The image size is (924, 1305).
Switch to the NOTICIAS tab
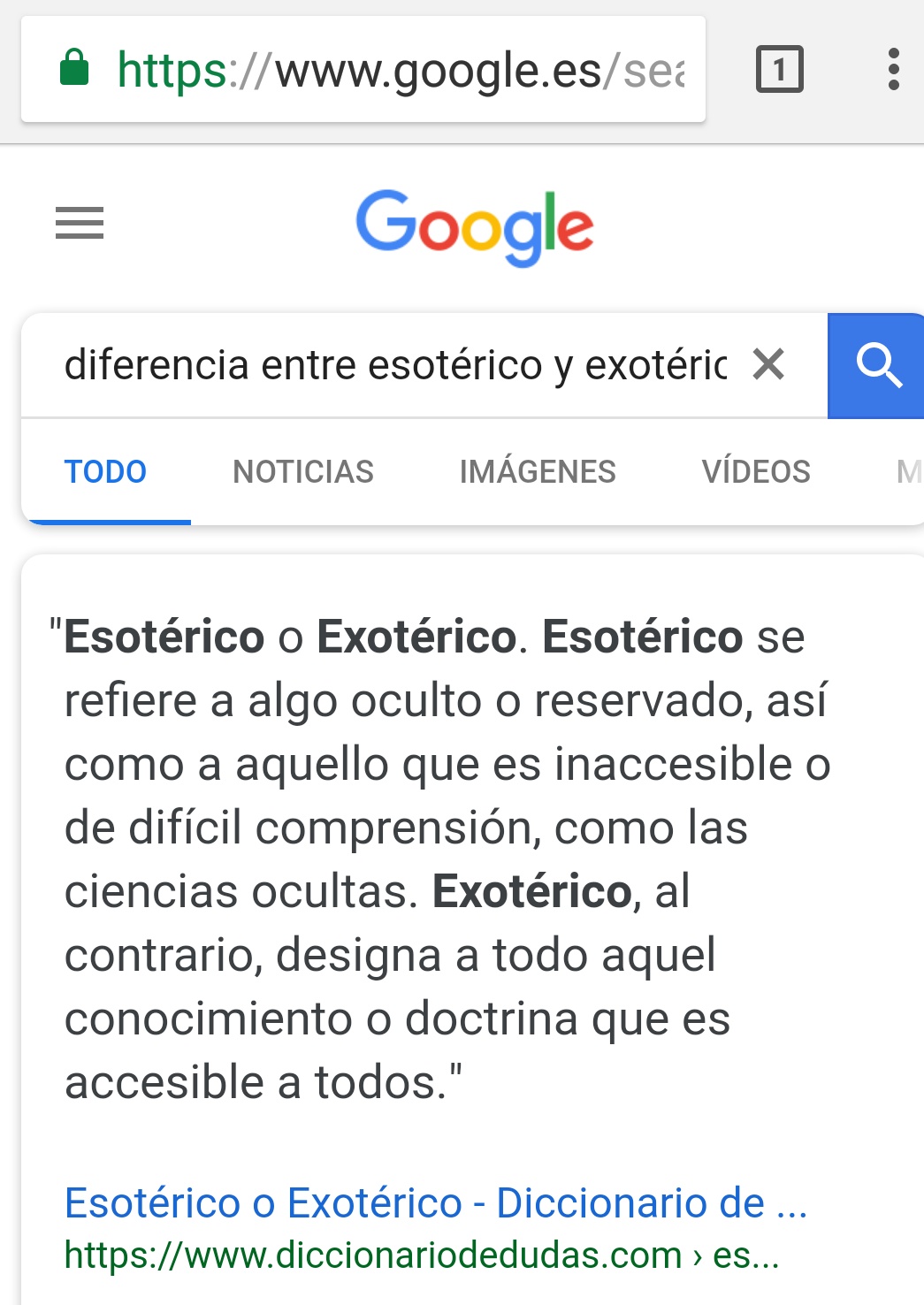(x=303, y=472)
